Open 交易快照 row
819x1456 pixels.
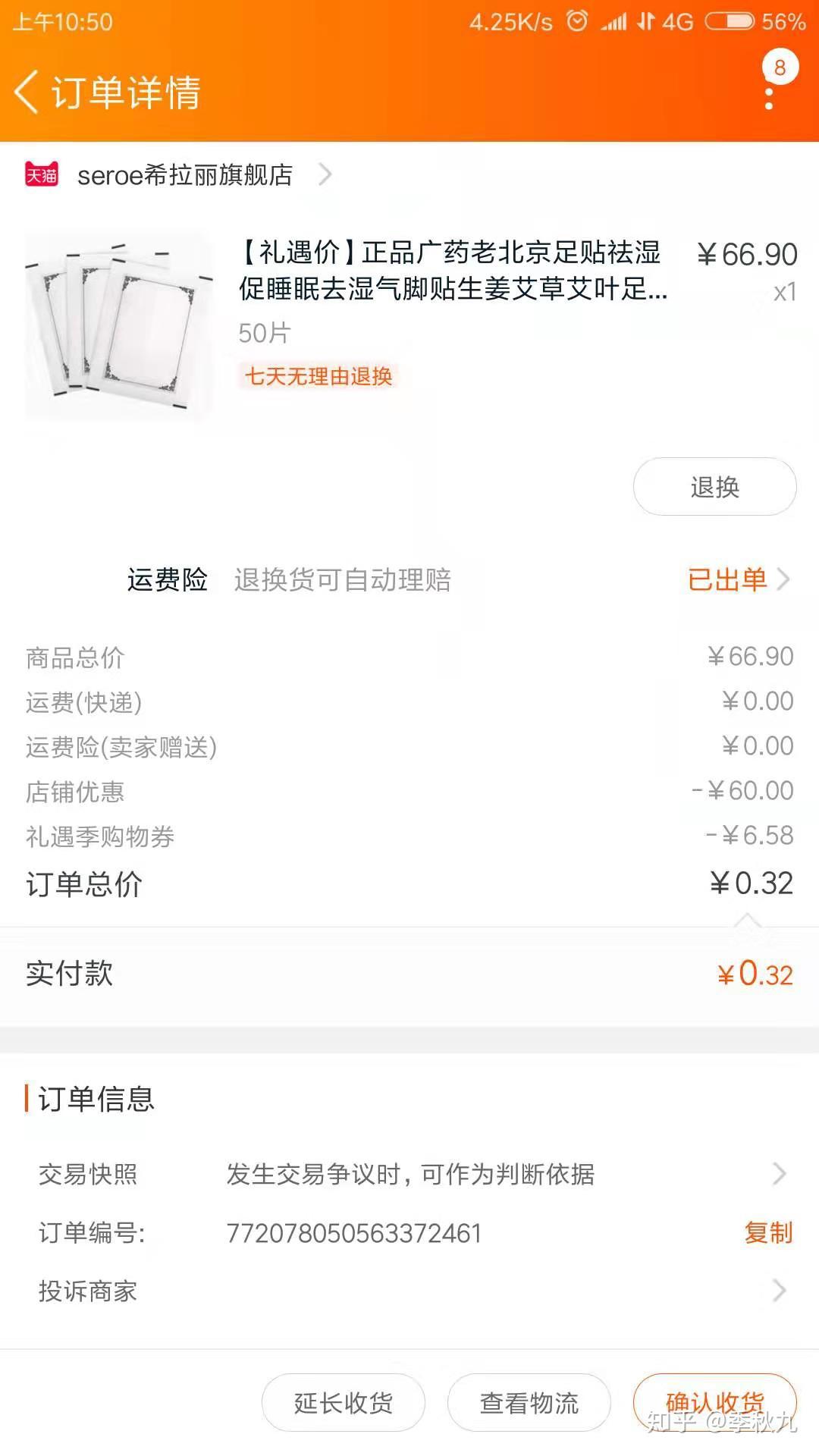pyautogui.click(x=409, y=1174)
